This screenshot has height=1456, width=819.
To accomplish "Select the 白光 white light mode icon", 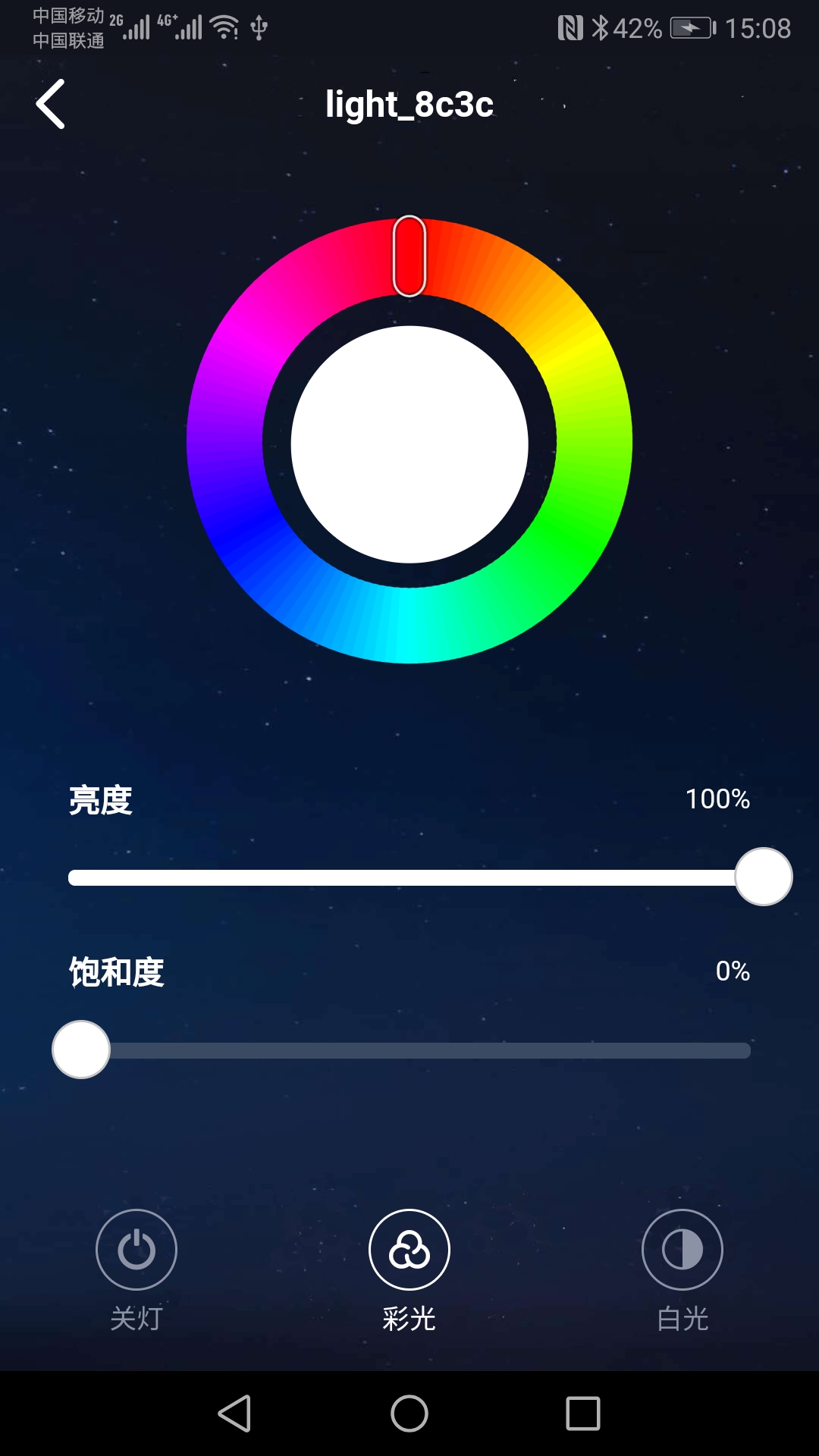I will point(682,1249).
